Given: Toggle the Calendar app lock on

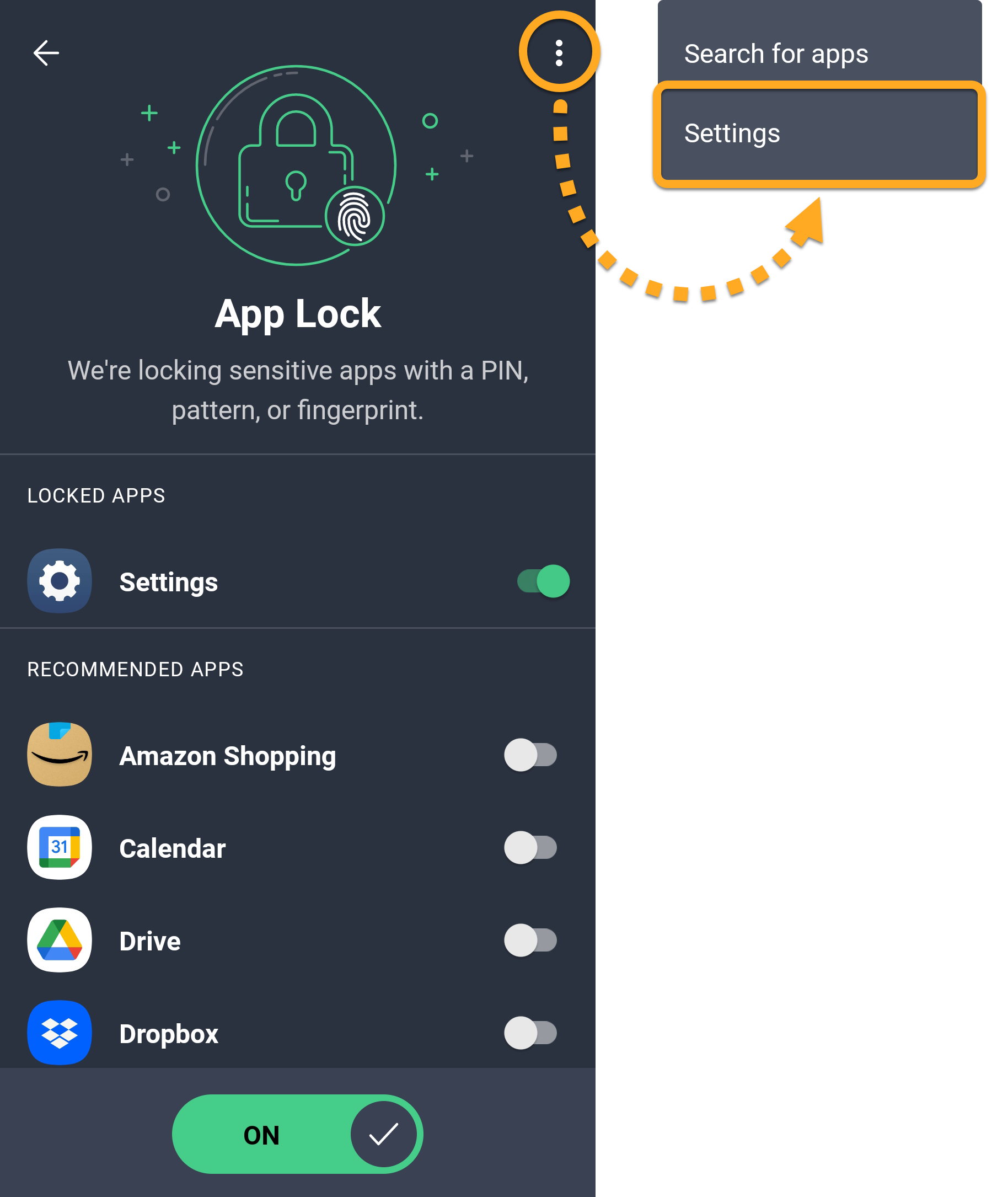Looking at the screenshot, I should pyautogui.click(x=530, y=848).
